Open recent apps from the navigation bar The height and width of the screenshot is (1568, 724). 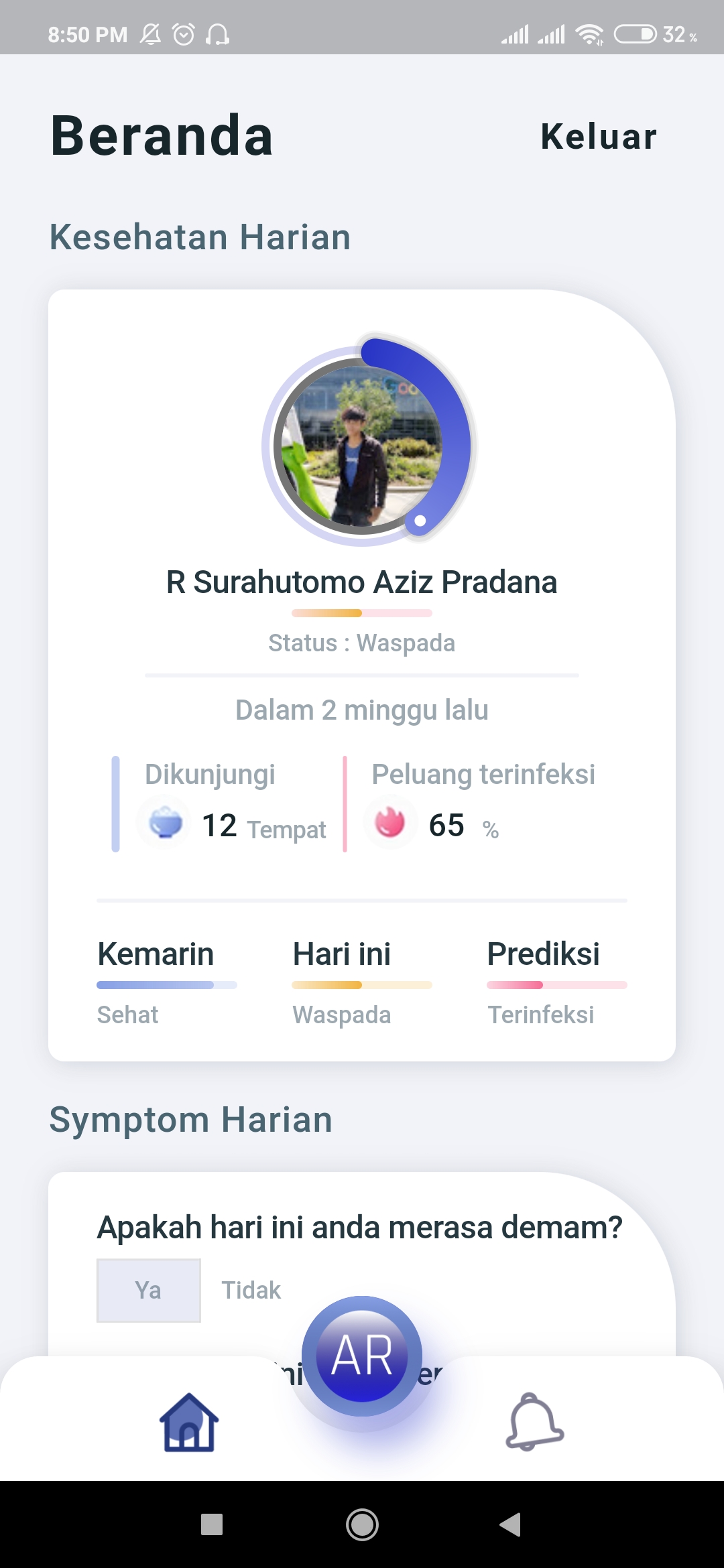point(212,1524)
